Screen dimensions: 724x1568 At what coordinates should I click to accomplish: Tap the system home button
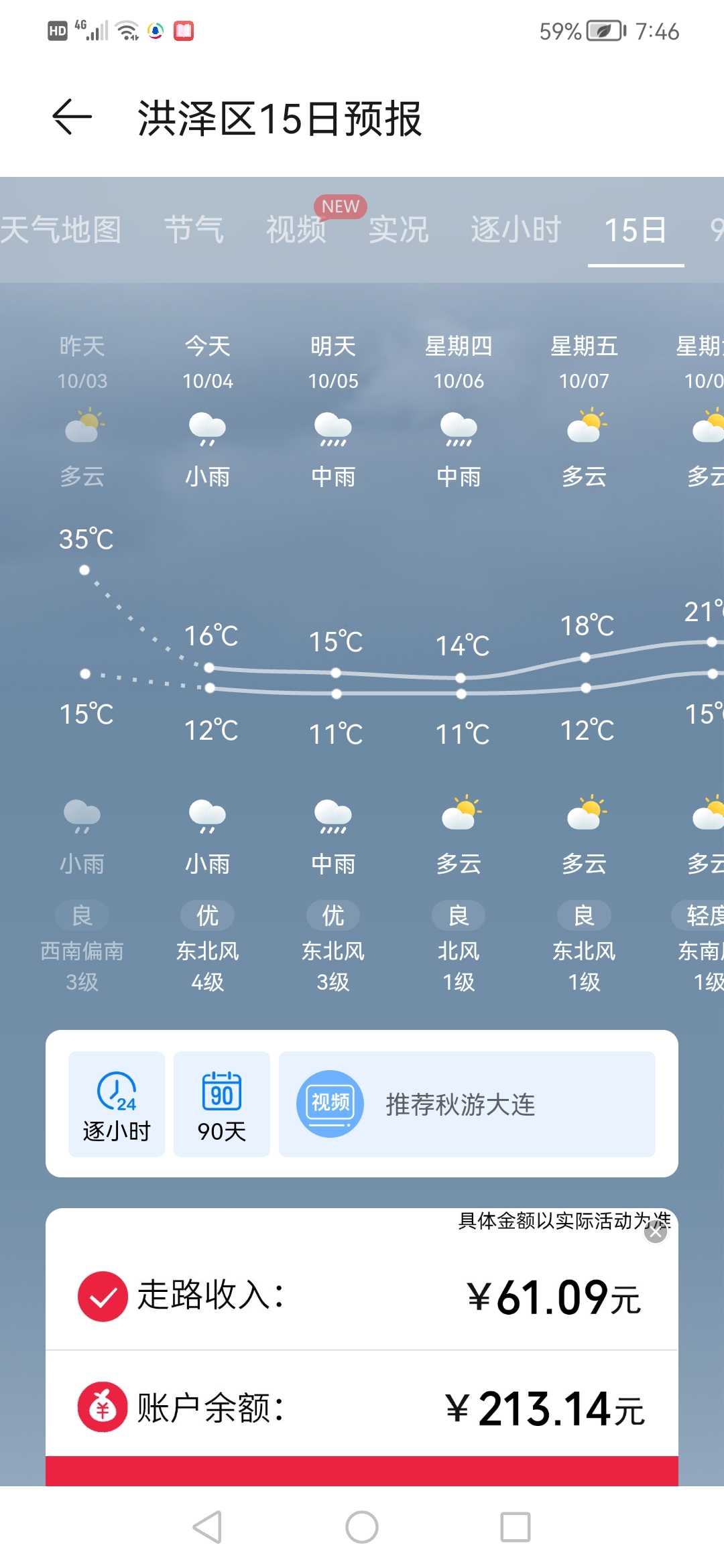[x=362, y=1527]
